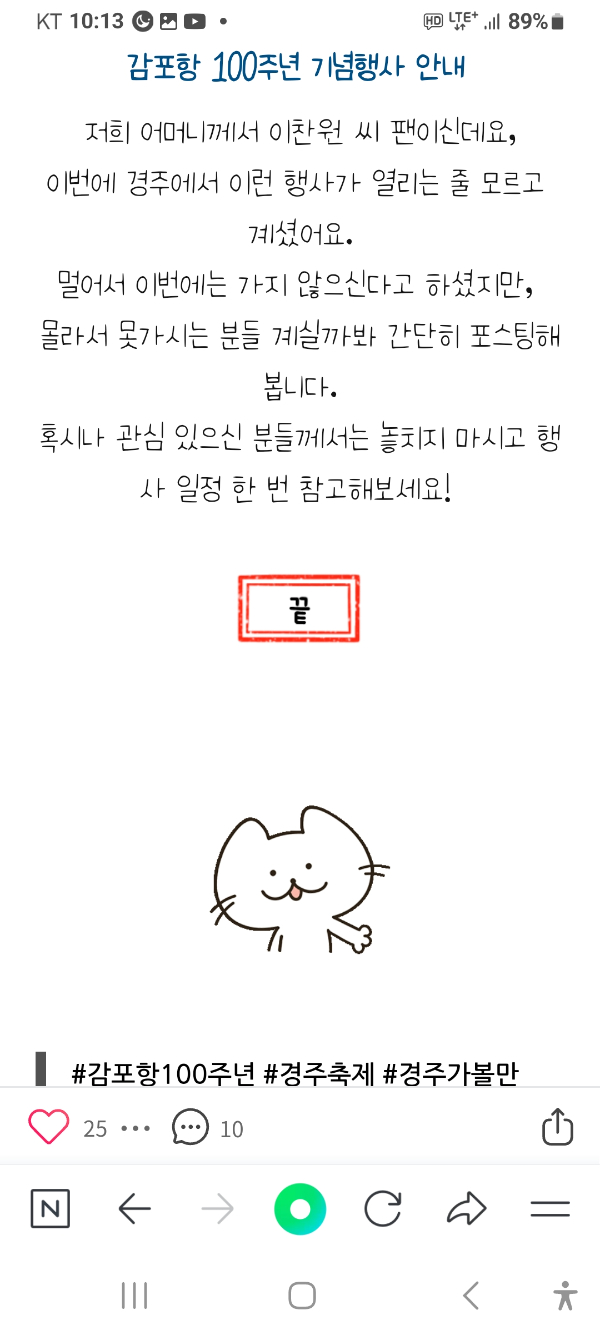
Task: Go back to the previous page
Action: point(134,1210)
